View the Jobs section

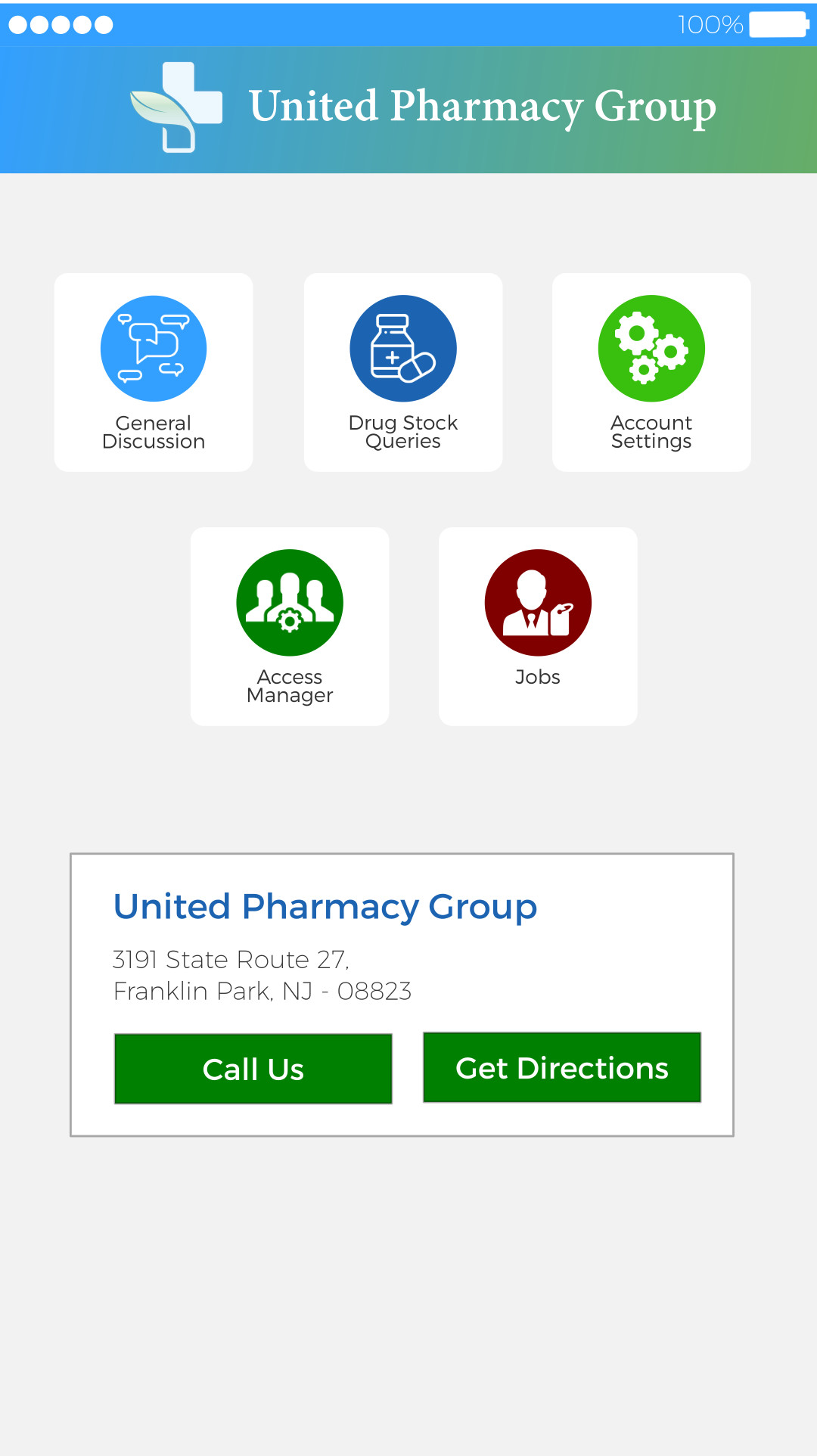click(538, 626)
